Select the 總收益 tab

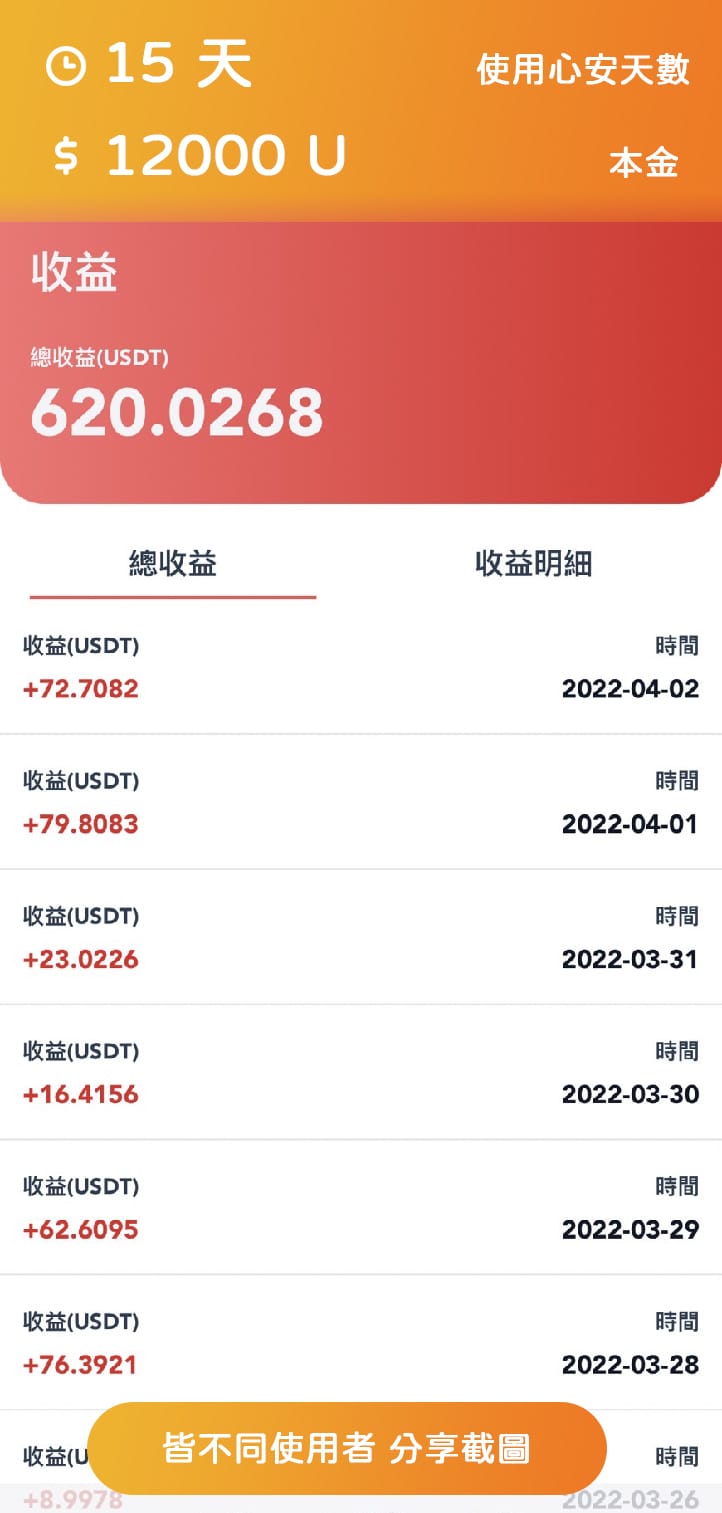pos(172,564)
